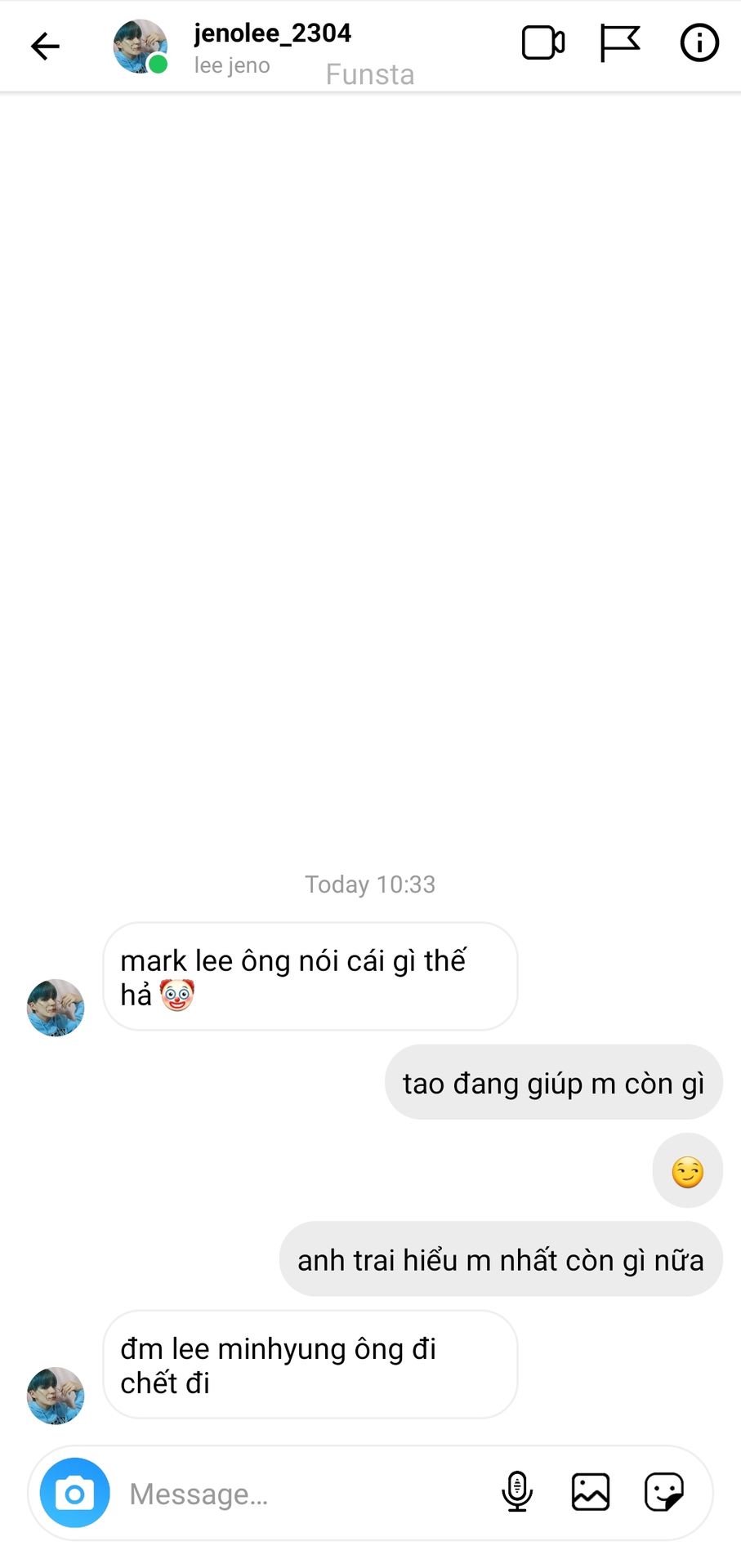
Task: Start a video call with jenolee_2304
Action: click(x=543, y=43)
